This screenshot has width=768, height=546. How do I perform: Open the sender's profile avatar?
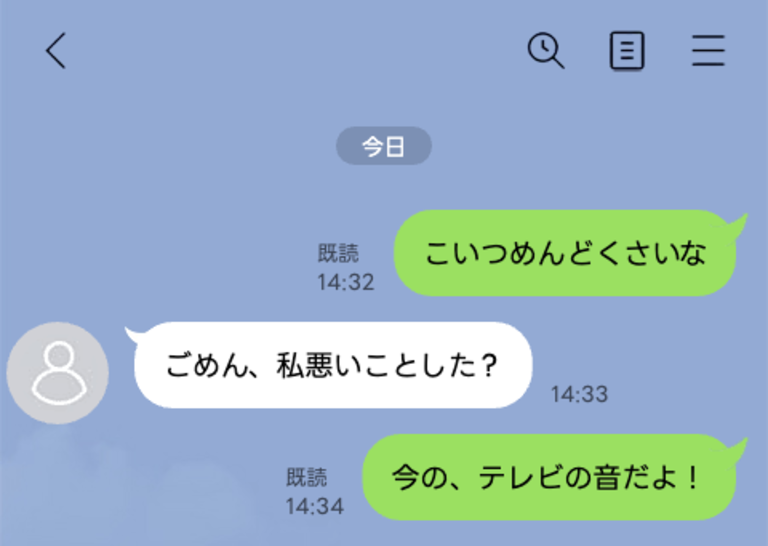click(58, 373)
